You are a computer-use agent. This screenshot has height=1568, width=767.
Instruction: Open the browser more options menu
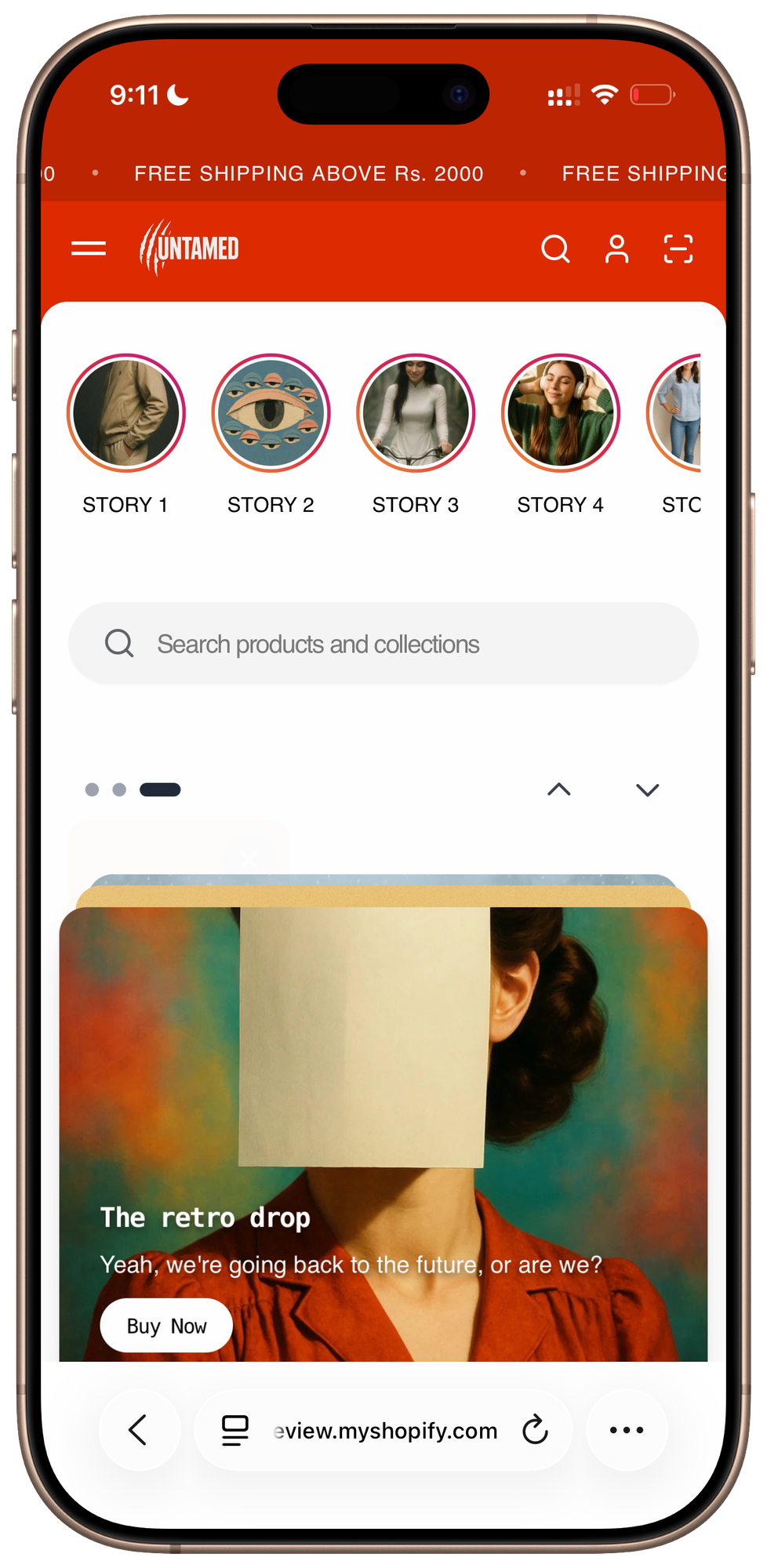tap(627, 1430)
